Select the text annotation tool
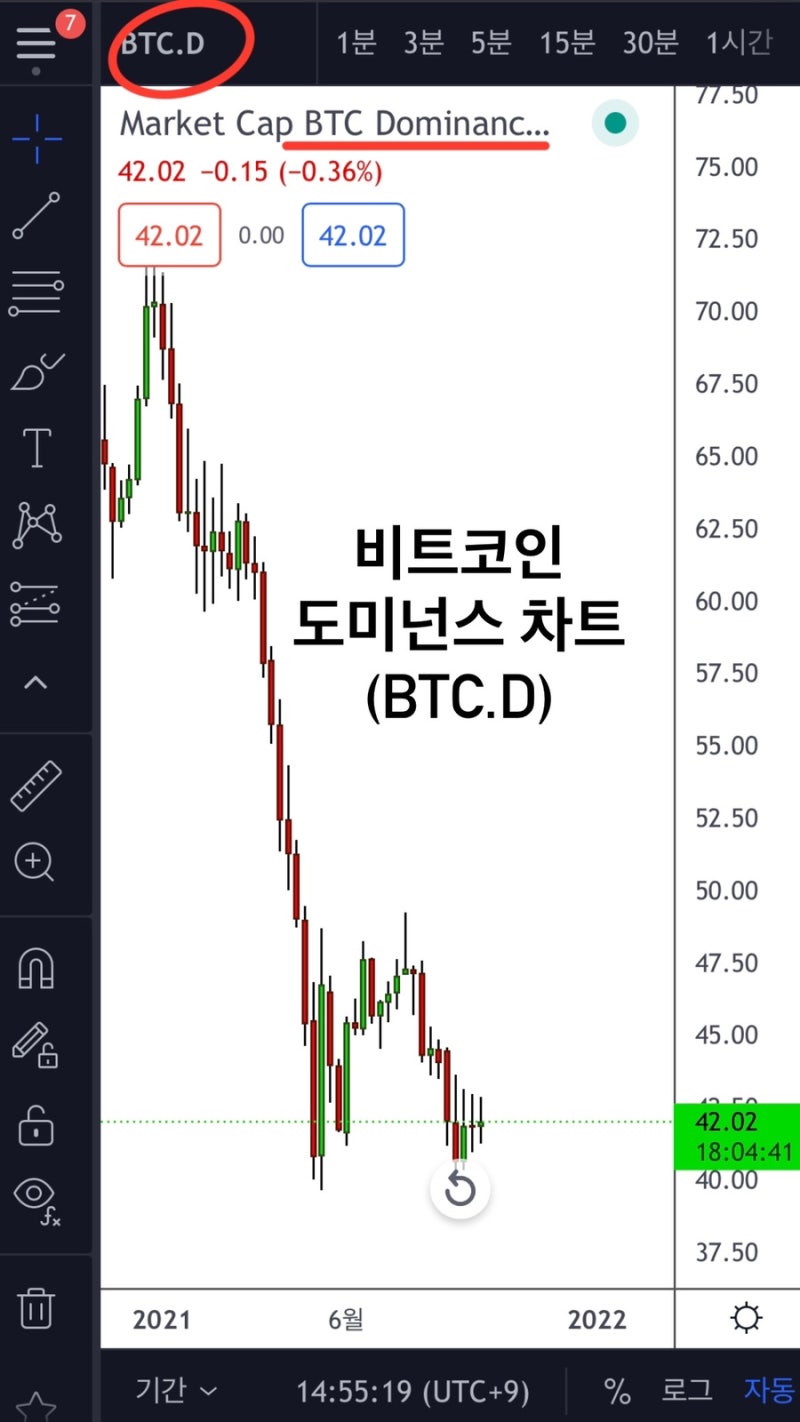This screenshot has height=1422, width=800. click(37, 447)
